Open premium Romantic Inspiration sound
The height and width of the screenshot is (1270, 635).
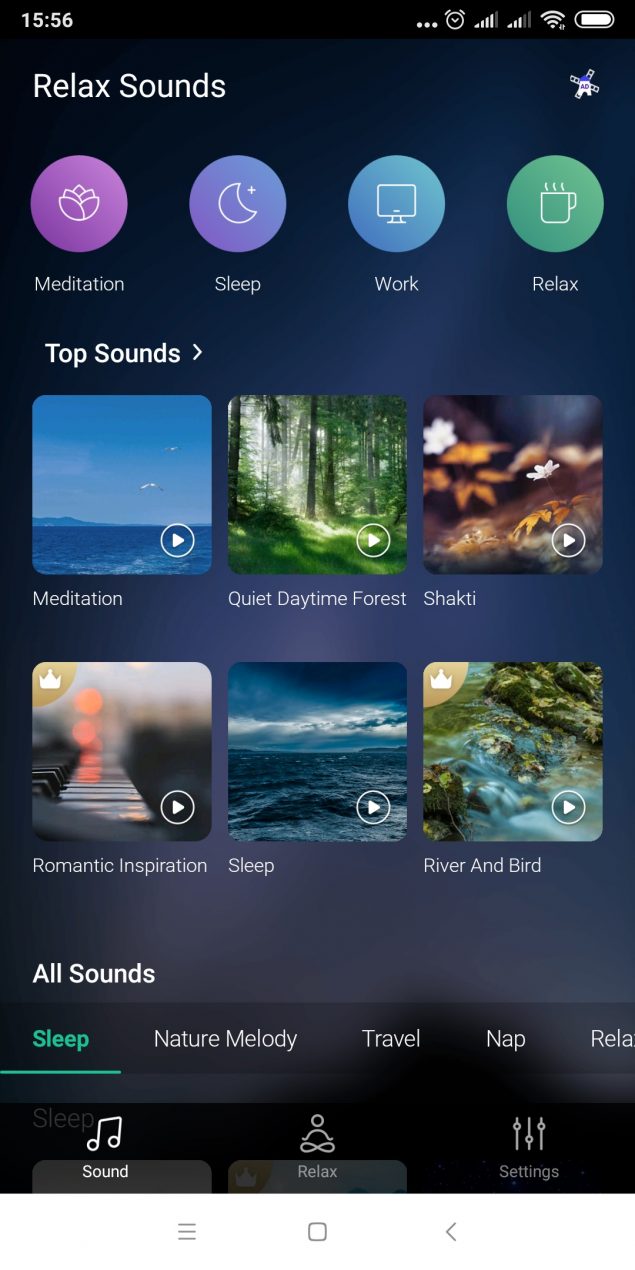(121, 752)
